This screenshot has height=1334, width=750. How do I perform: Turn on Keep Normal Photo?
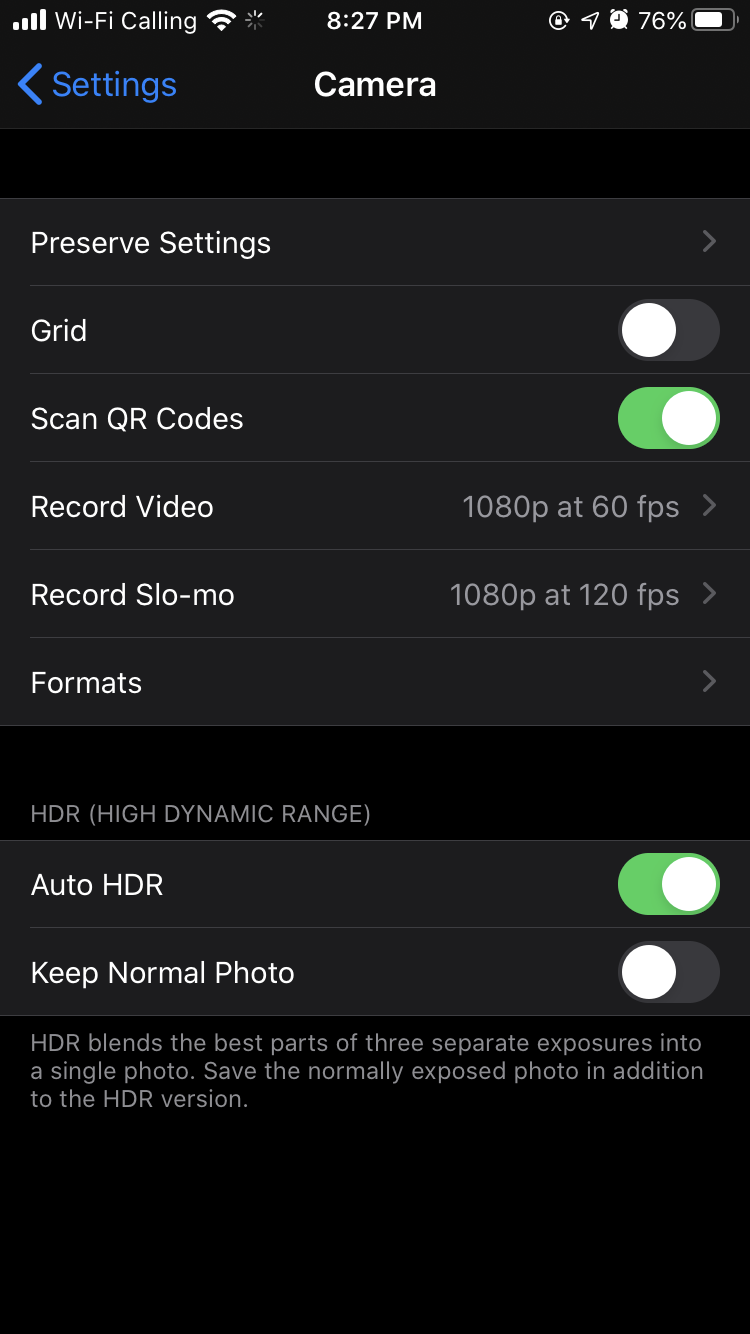(669, 972)
